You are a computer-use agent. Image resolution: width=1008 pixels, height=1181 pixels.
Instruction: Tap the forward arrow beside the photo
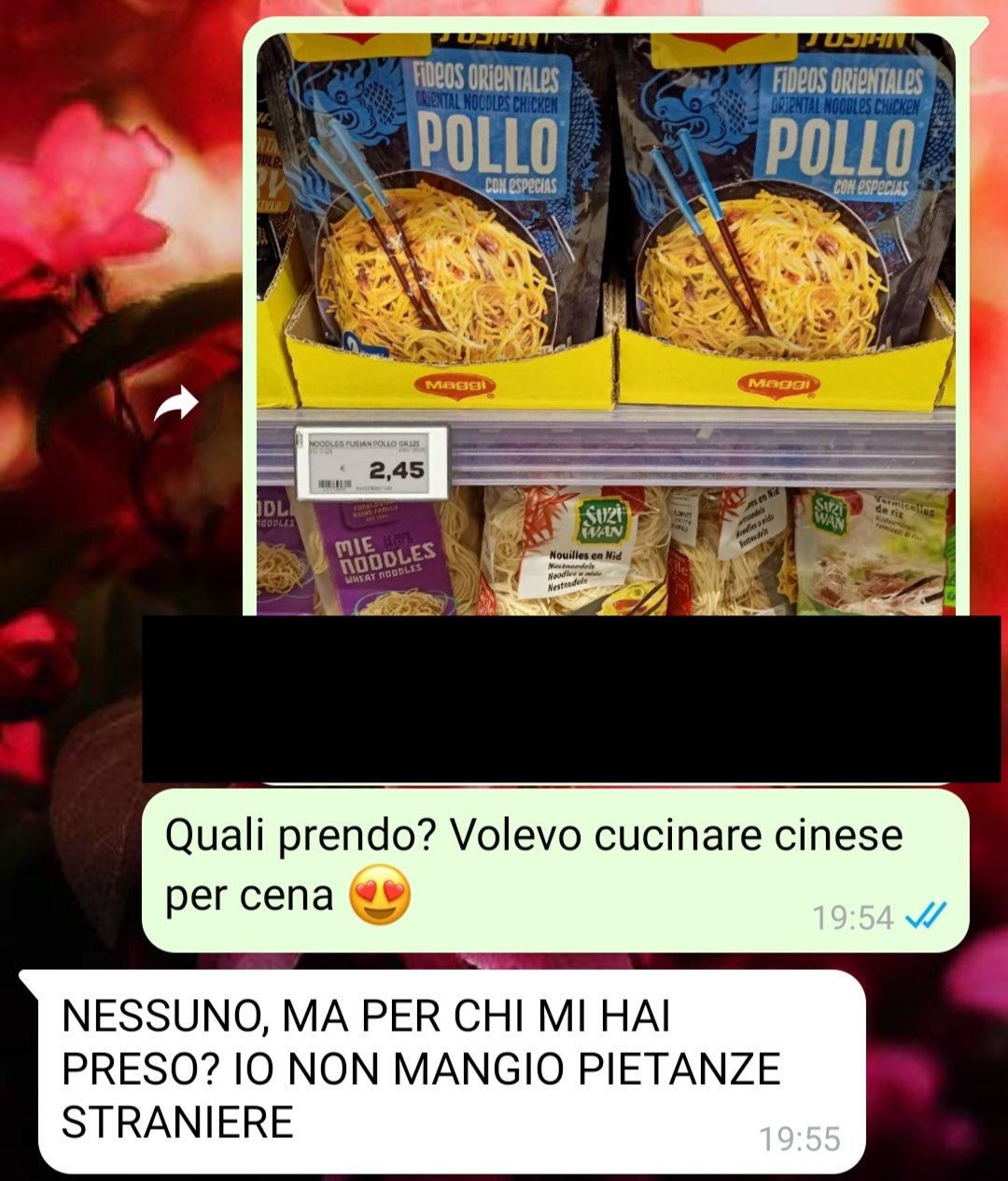[176, 405]
